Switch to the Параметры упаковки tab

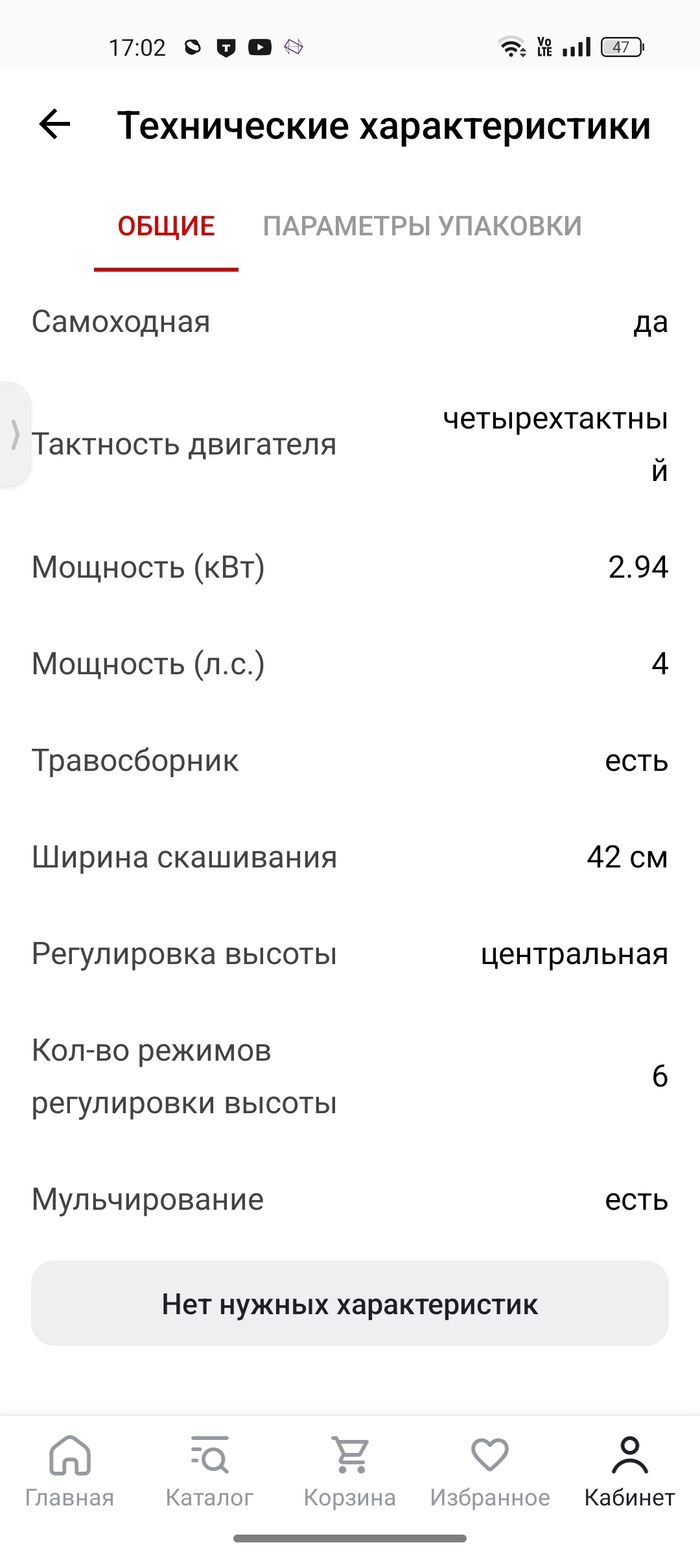click(x=422, y=226)
